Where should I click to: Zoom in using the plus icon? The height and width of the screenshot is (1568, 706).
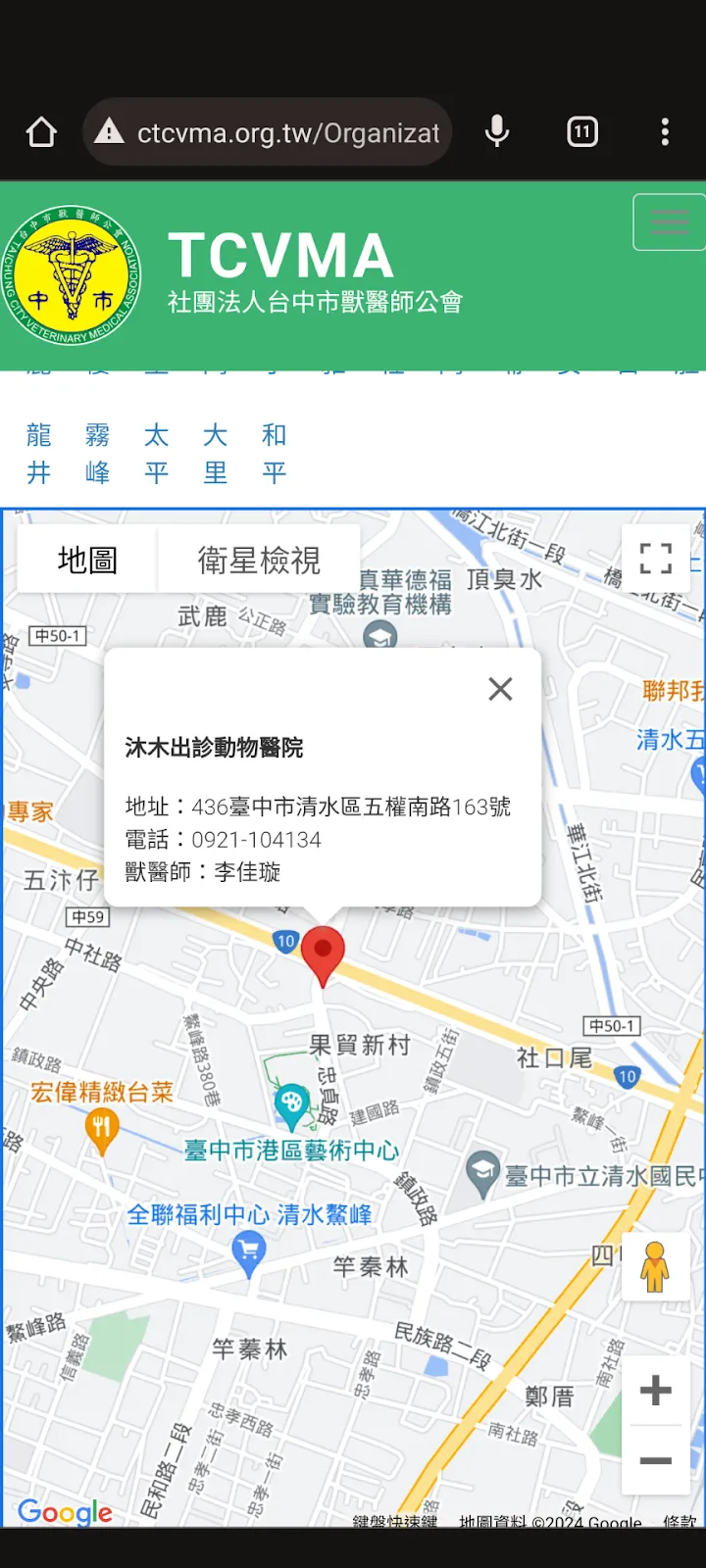tap(655, 1390)
